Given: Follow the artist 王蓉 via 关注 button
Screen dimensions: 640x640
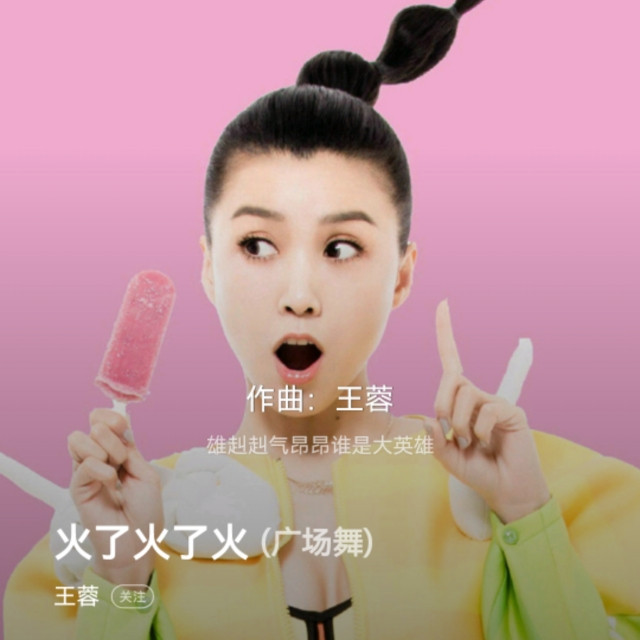Looking at the screenshot, I should pyautogui.click(x=132, y=597).
